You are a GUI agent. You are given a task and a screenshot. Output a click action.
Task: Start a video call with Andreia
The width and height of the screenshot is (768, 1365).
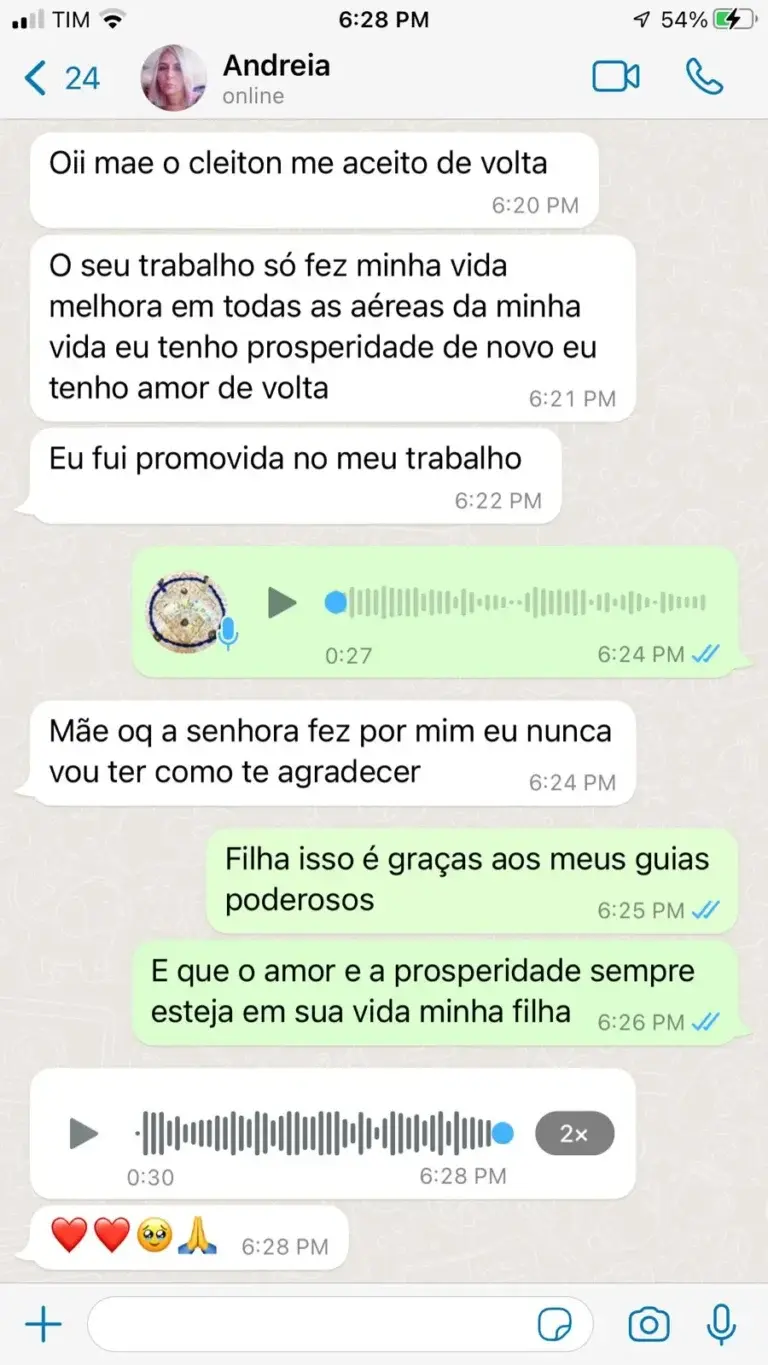point(616,78)
